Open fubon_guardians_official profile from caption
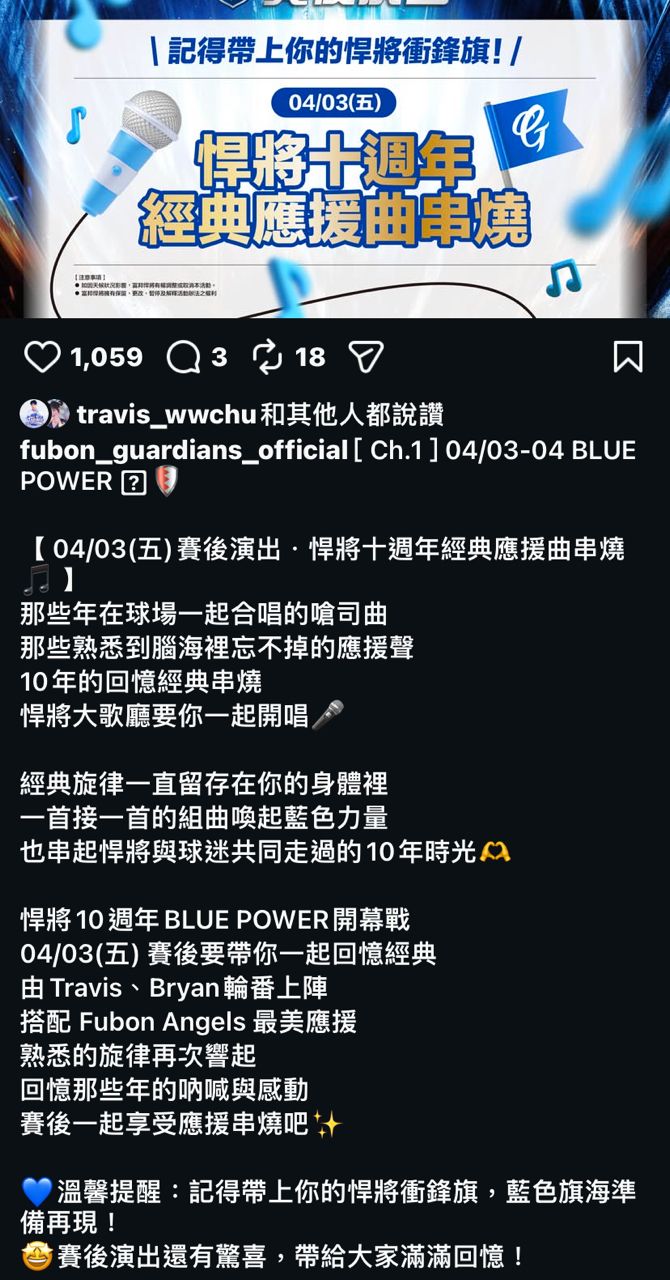Image resolution: width=670 pixels, height=1280 pixels. 183,450
